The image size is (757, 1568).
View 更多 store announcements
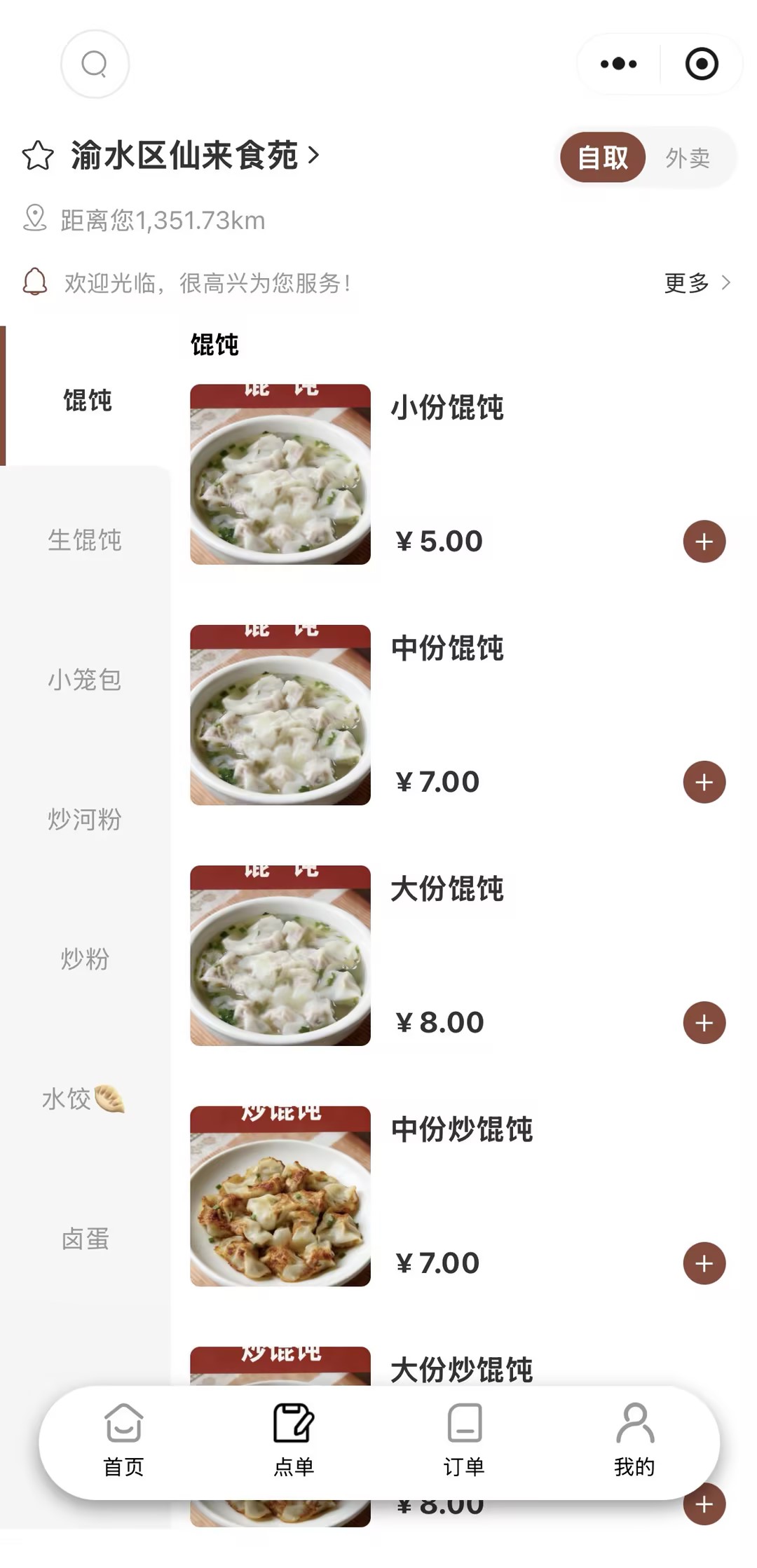point(697,283)
